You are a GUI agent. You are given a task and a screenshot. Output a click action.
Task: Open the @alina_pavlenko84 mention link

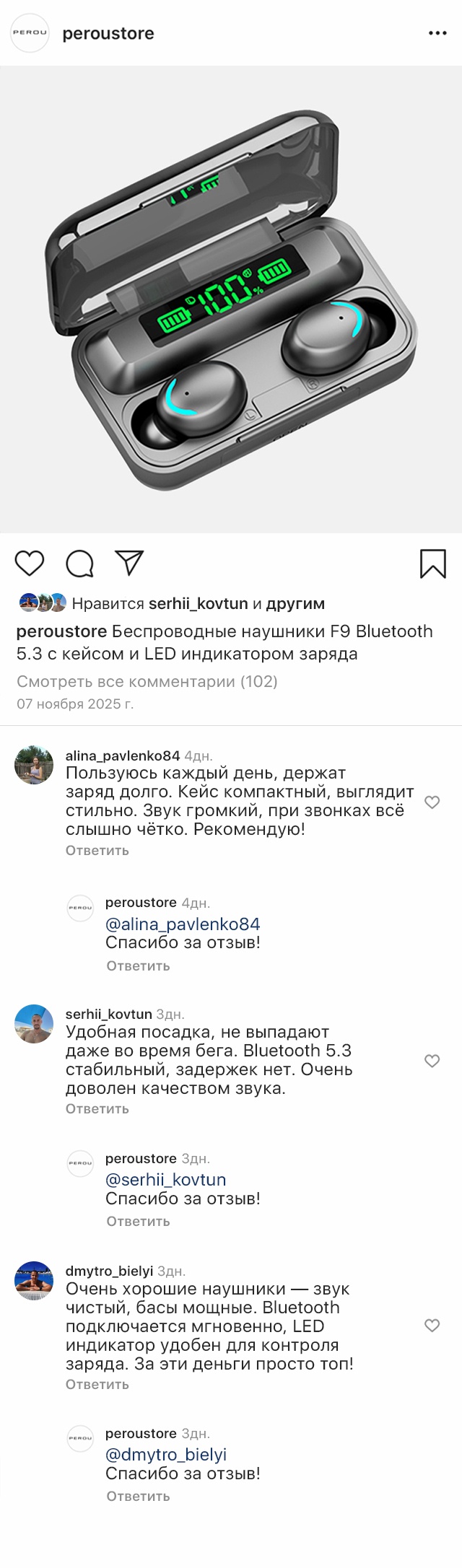pos(183,924)
